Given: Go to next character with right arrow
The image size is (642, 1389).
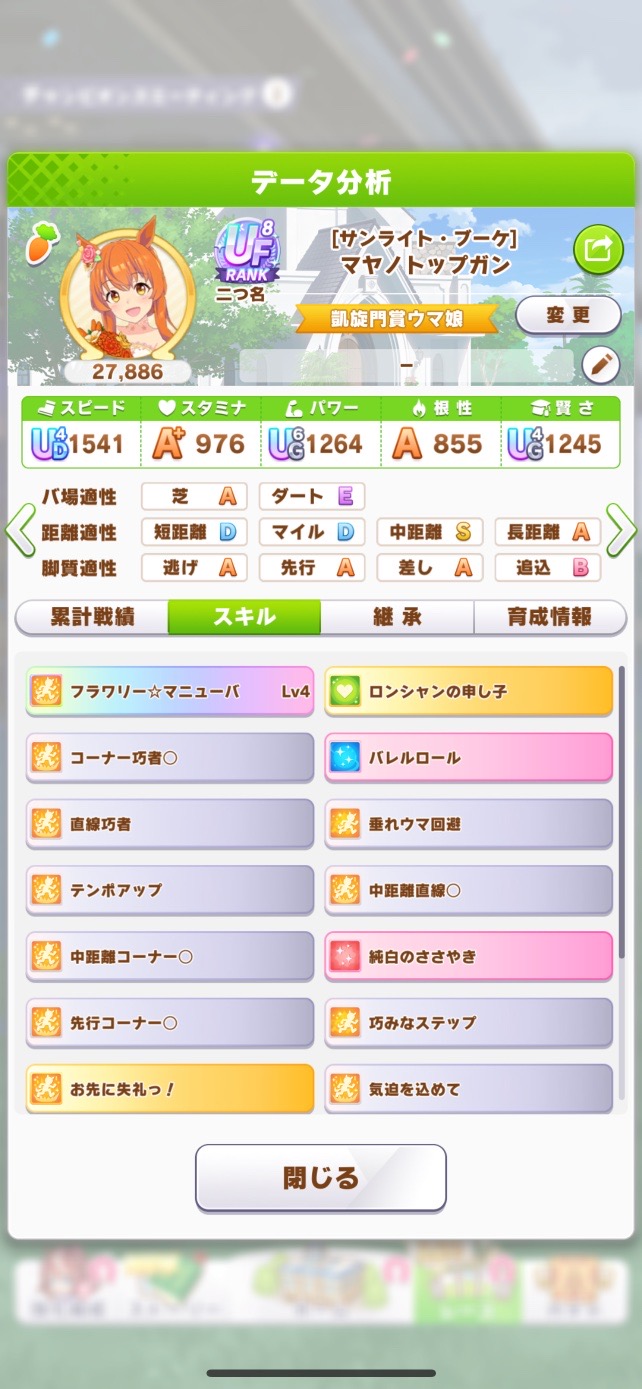Looking at the screenshot, I should tap(620, 531).
